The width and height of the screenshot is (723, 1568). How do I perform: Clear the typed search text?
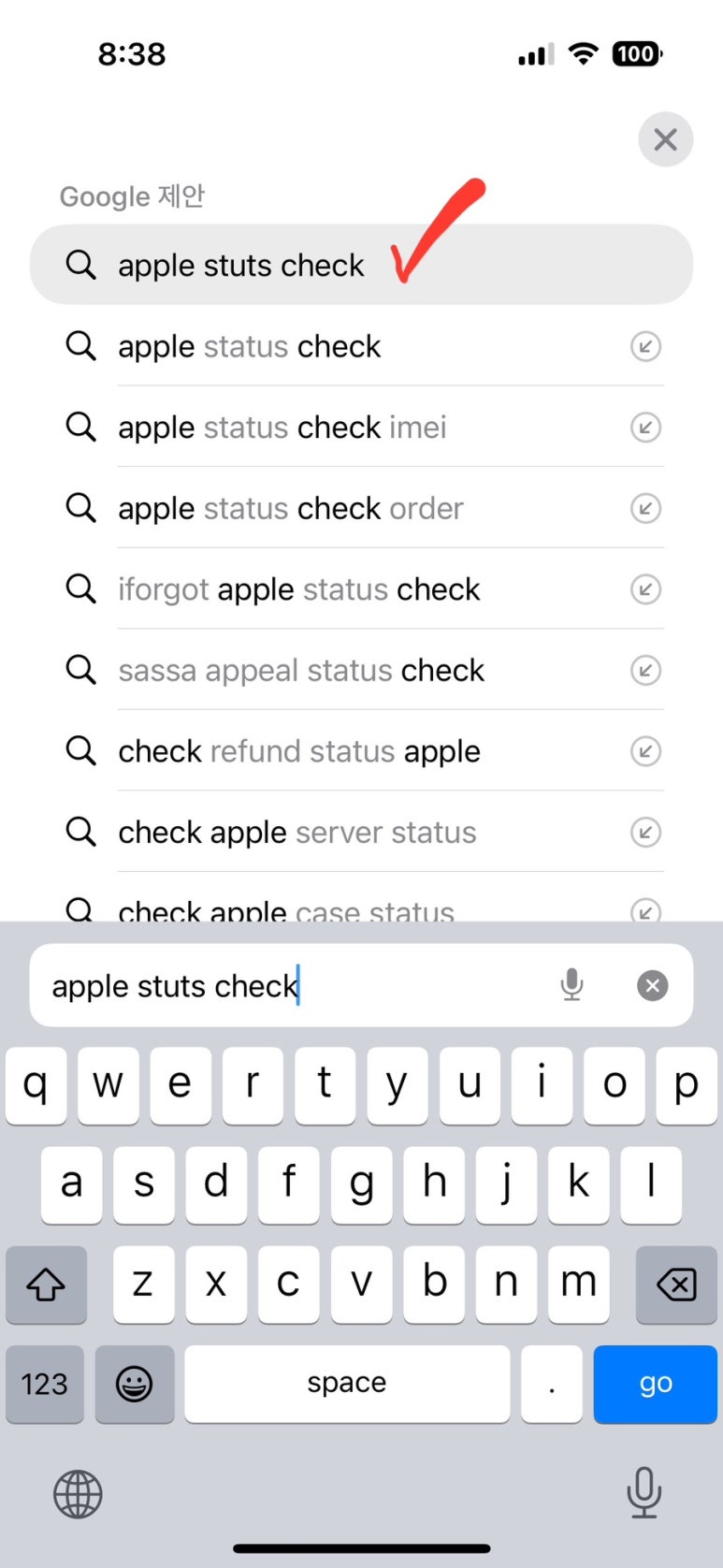coord(652,985)
